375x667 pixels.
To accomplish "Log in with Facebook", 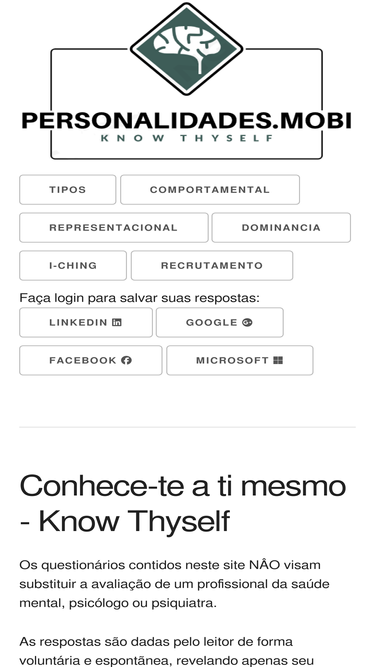I will (91, 360).
